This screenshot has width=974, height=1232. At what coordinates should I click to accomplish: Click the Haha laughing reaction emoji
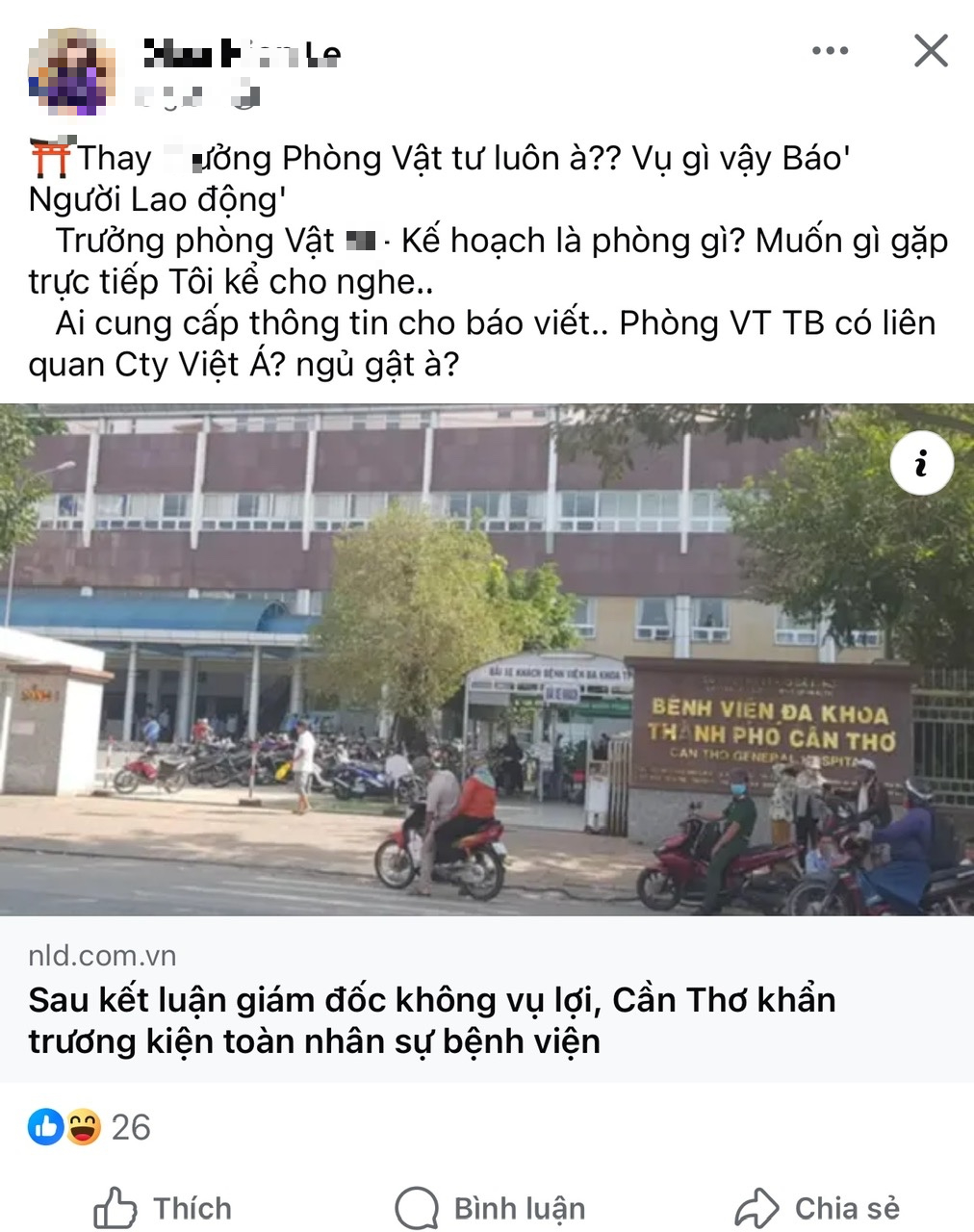tap(82, 1122)
